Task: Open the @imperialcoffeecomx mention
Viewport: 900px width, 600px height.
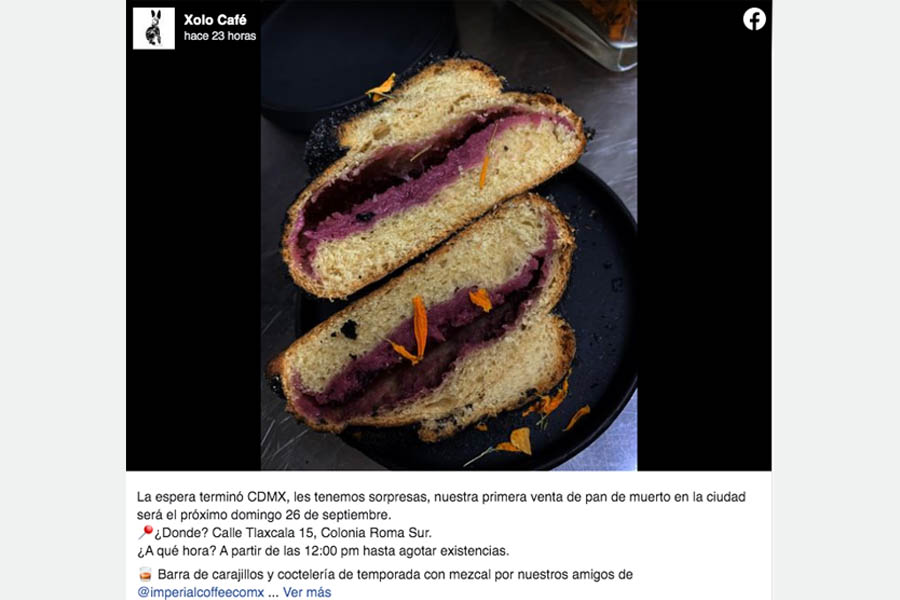Action: point(201,592)
